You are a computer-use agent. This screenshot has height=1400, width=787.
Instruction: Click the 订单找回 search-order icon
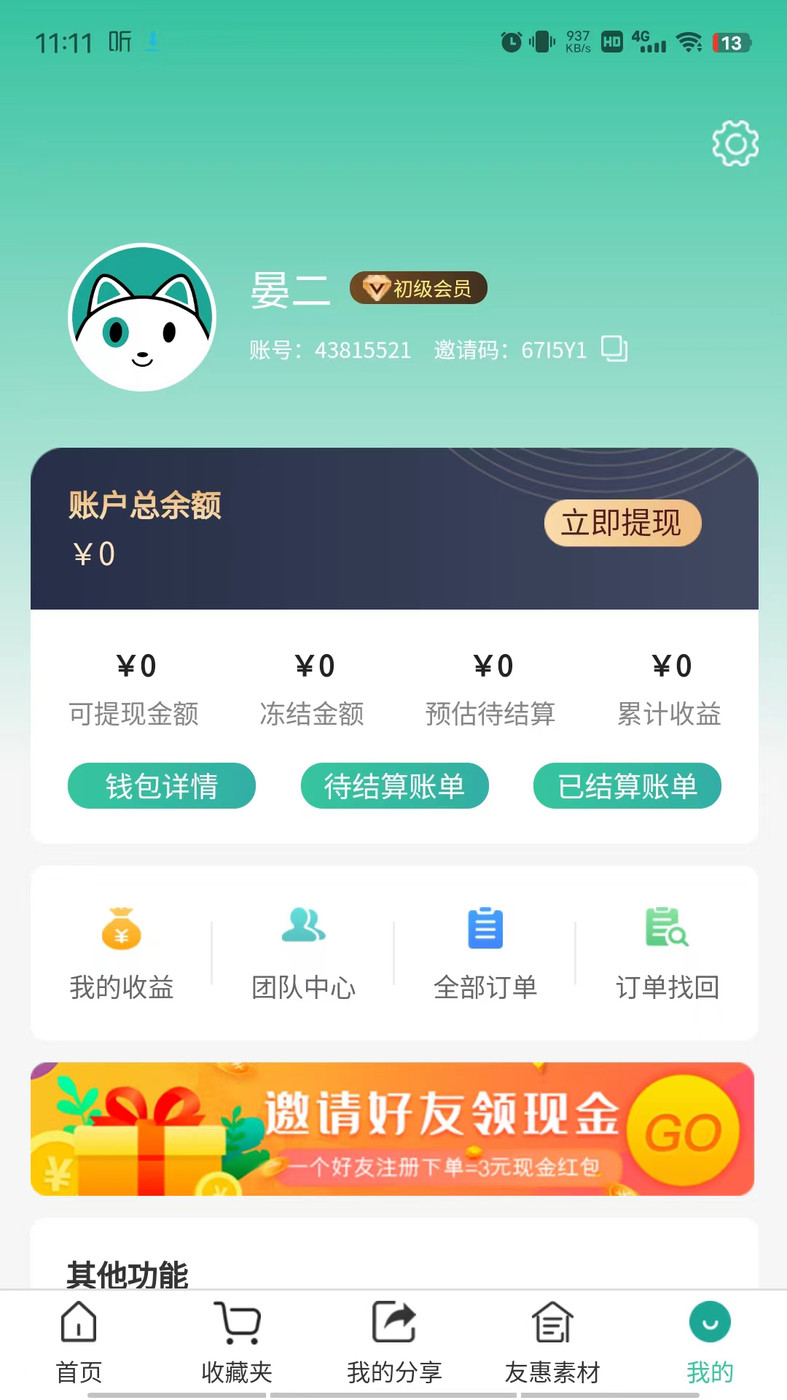point(666,928)
